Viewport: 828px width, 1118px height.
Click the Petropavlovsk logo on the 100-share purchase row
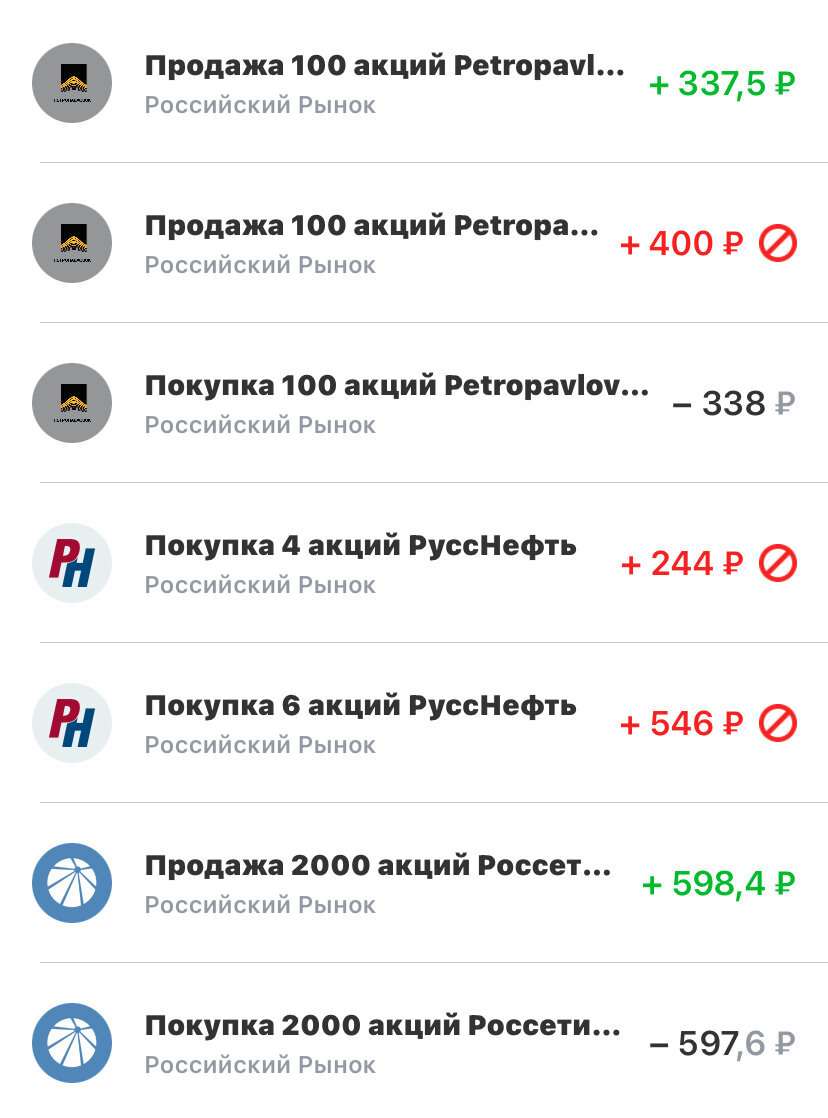(x=71, y=403)
